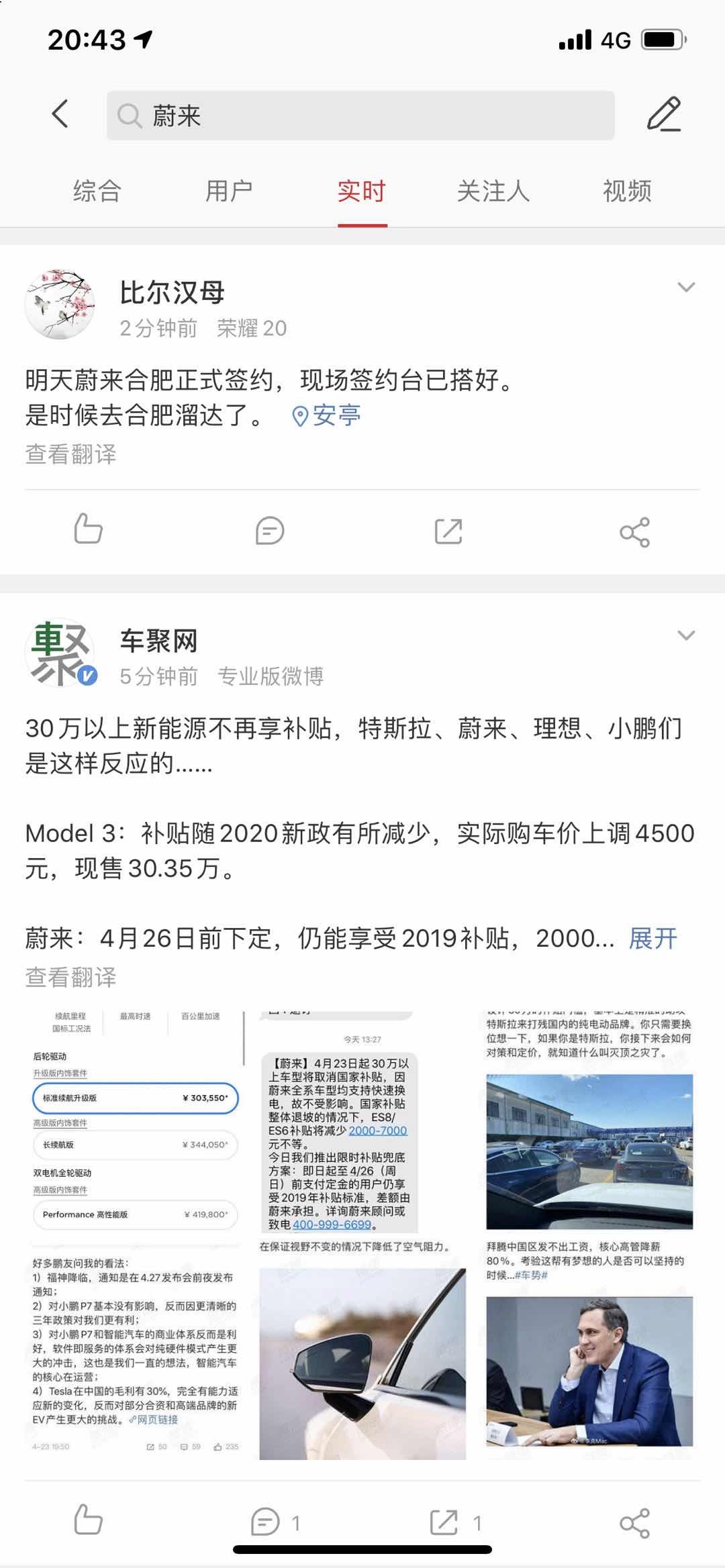Open the Tesla Model 3 pricing image
Screen dimensions: 725x1568
pos(135,1122)
